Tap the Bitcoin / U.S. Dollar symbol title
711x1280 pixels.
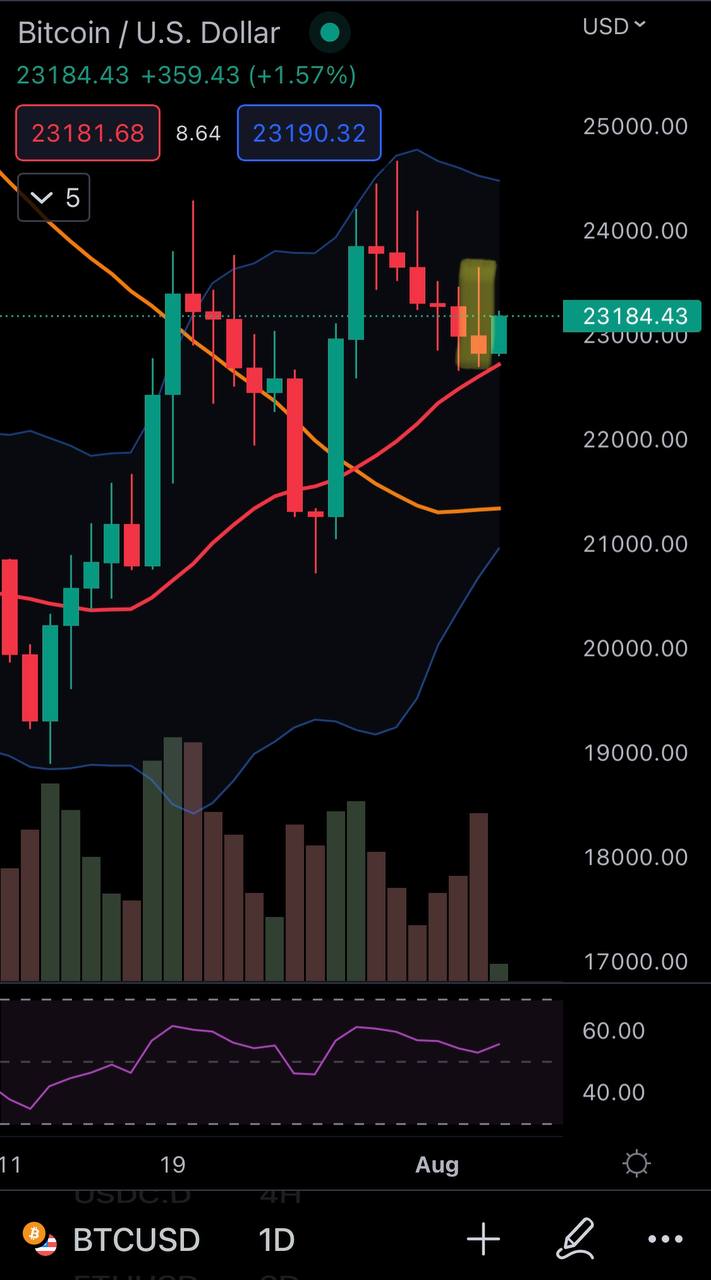coord(148,33)
